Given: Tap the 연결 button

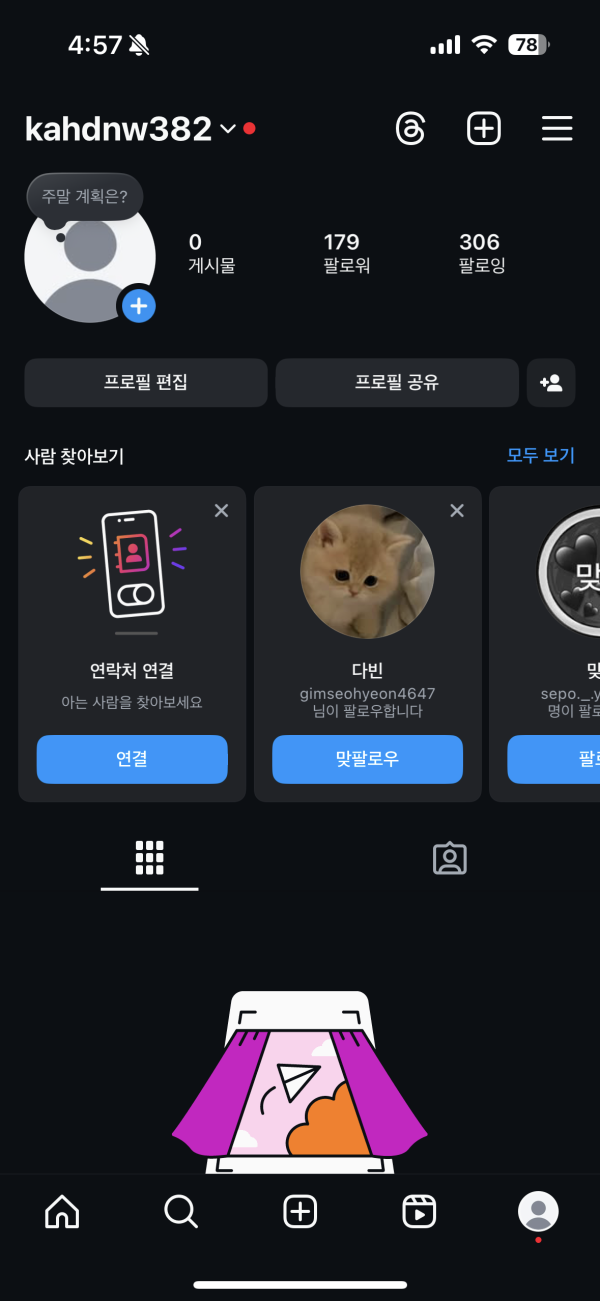Looking at the screenshot, I should 132,759.
